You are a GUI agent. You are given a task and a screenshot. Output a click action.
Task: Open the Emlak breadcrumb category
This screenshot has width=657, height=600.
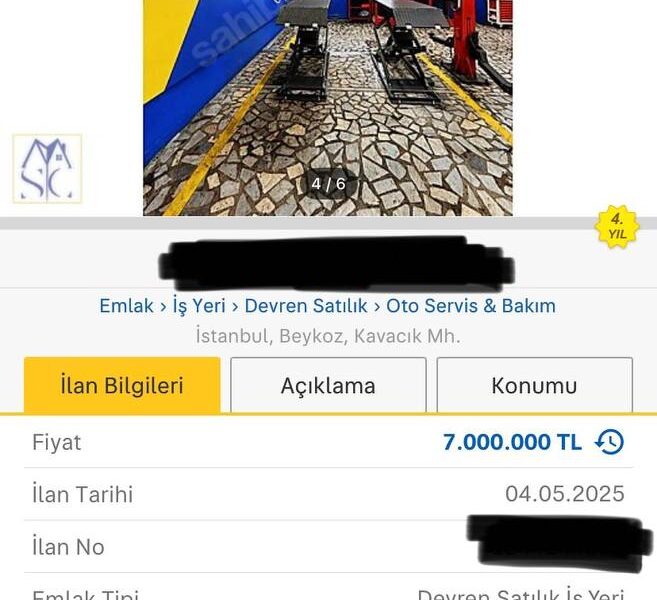[126, 306]
